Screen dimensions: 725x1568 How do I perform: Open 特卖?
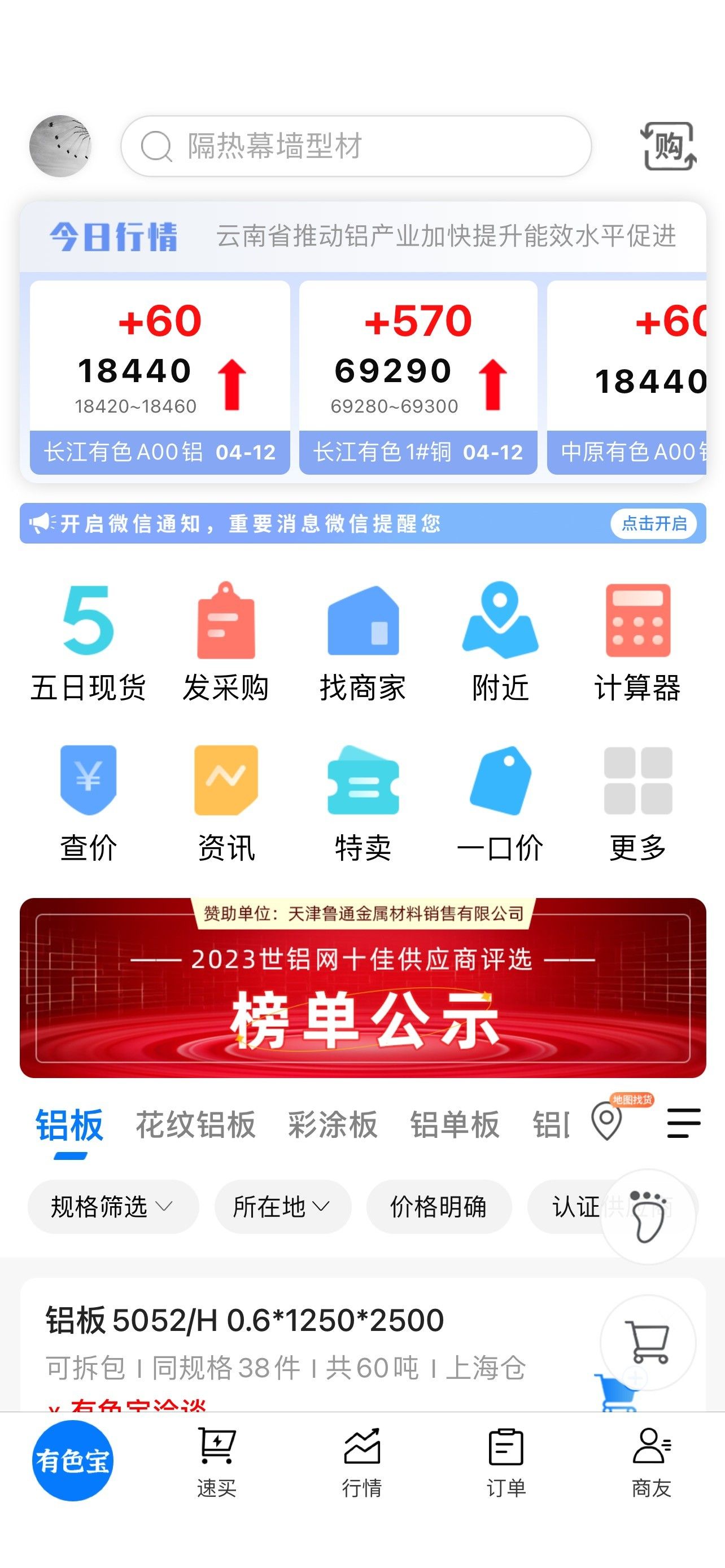[363, 802]
